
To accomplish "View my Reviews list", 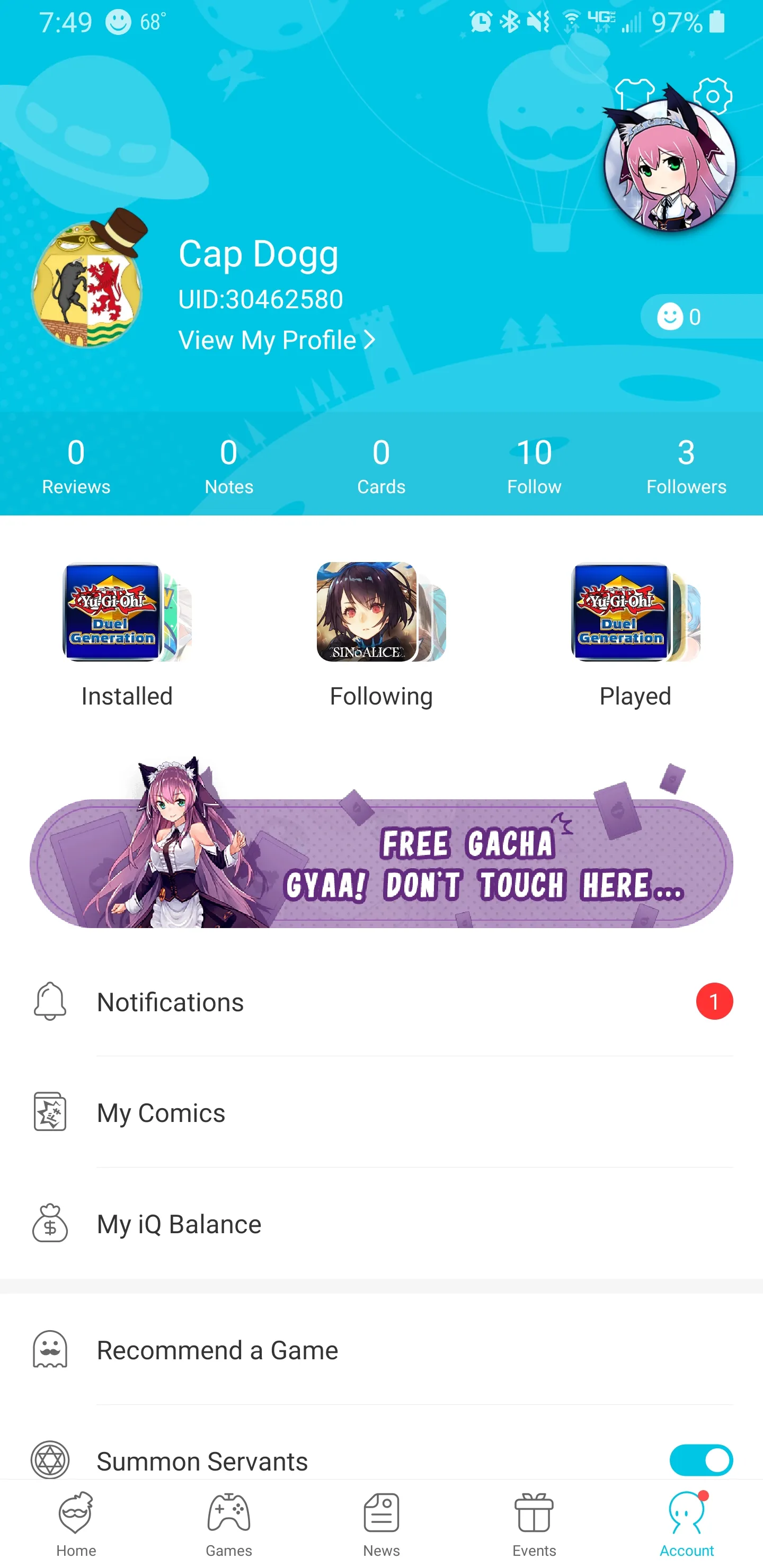I will (x=76, y=466).
